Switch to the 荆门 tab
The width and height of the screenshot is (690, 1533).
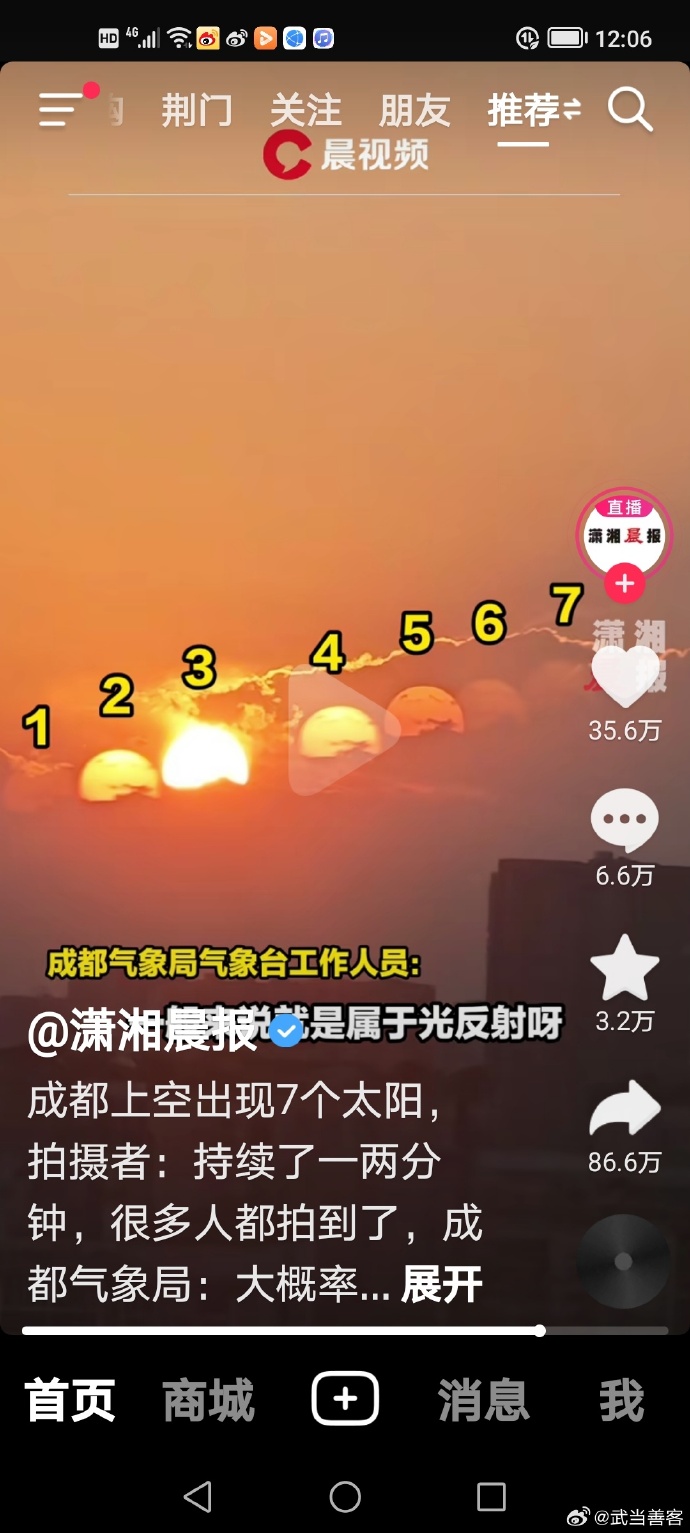tap(197, 111)
